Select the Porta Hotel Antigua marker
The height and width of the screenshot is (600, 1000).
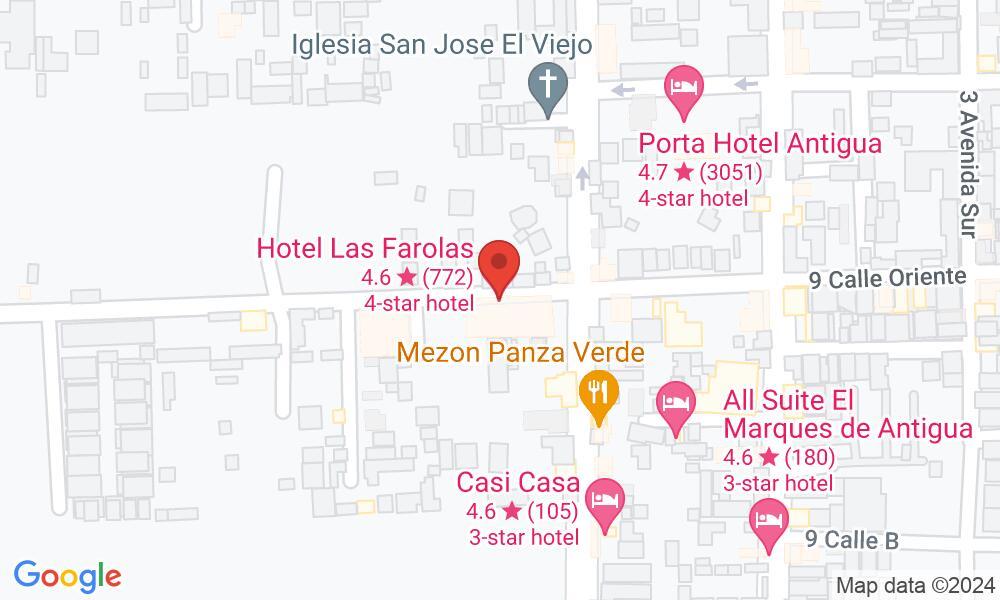[x=685, y=86]
